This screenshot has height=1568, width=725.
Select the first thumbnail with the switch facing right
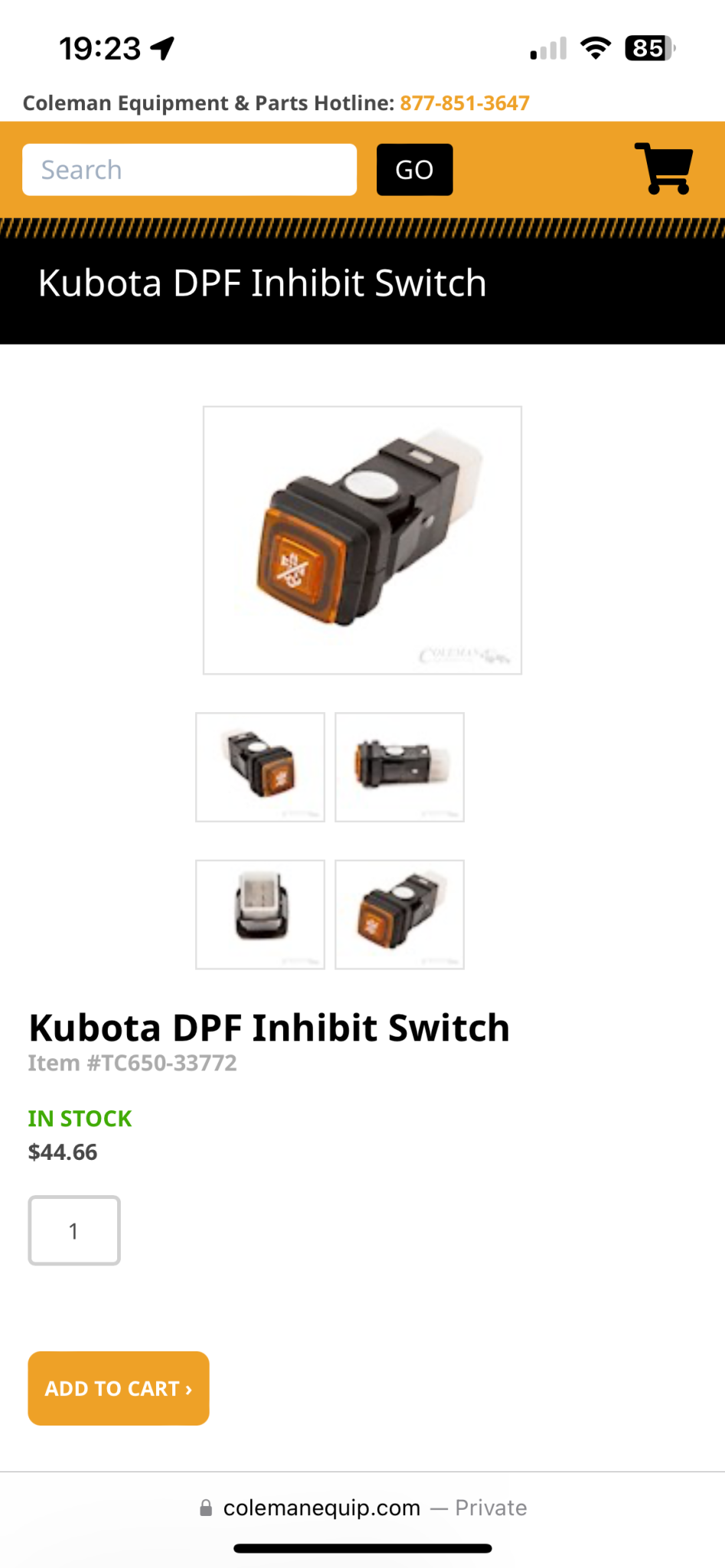tap(260, 767)
